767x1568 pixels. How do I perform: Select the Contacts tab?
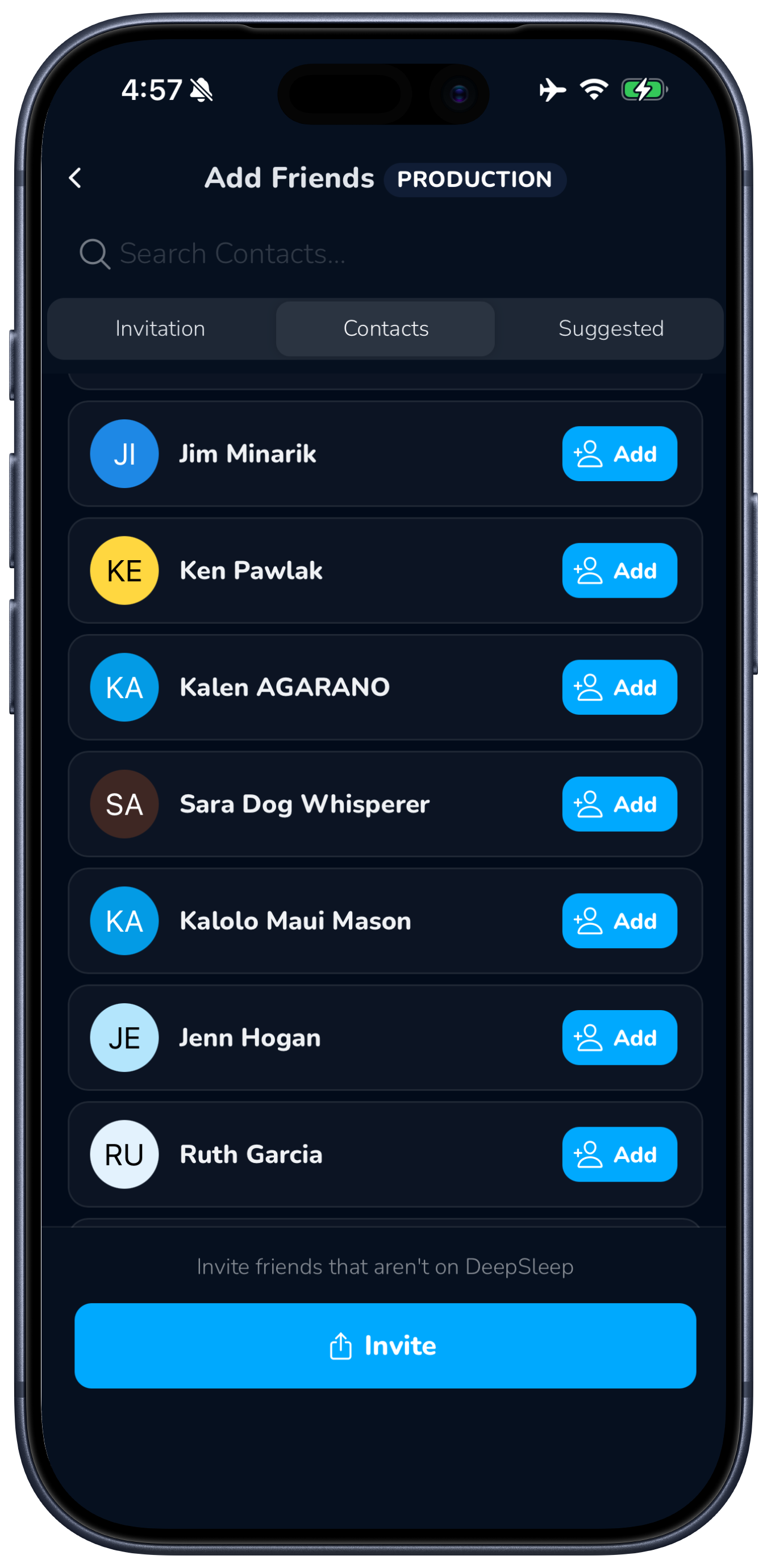coord(385,329)
